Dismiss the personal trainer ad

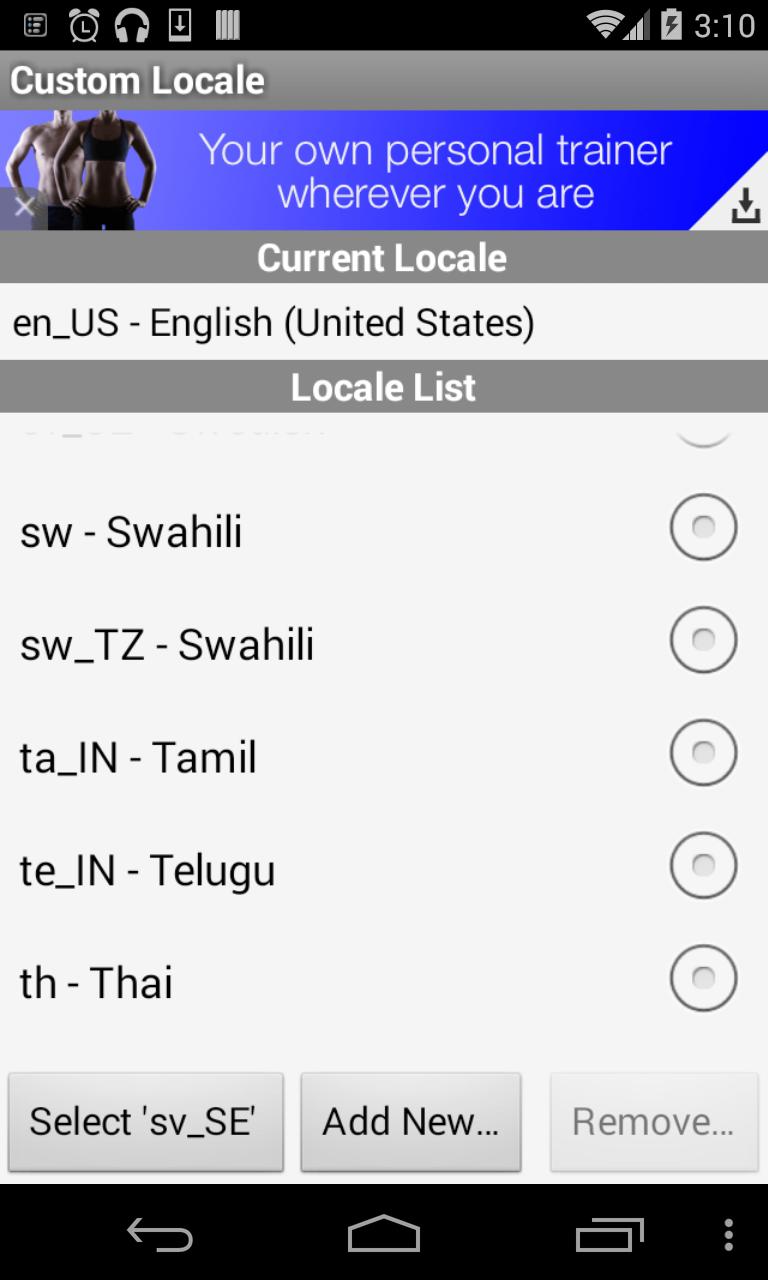tap(24, 207)
